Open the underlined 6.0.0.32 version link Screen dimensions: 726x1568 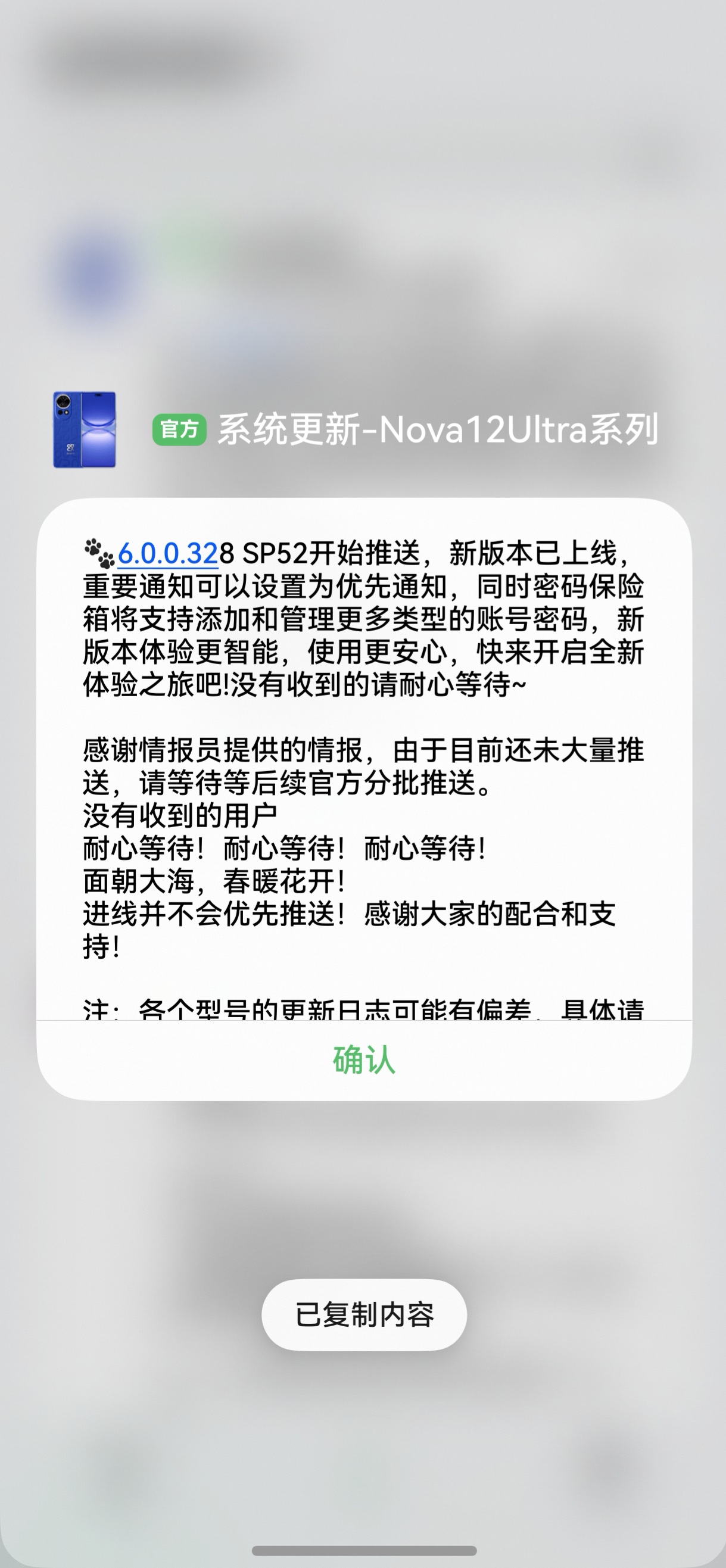click(167, 553)
